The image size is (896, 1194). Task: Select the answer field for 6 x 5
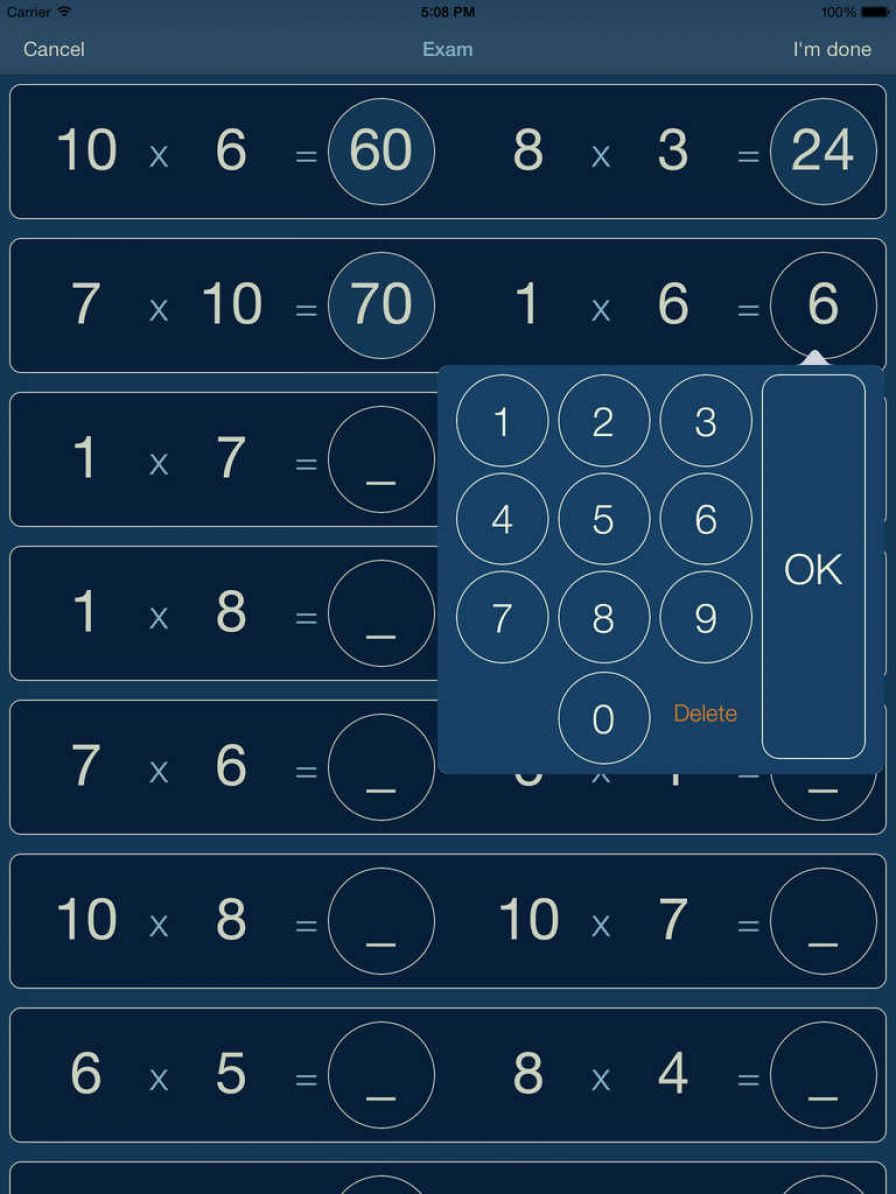(381, 1075)
